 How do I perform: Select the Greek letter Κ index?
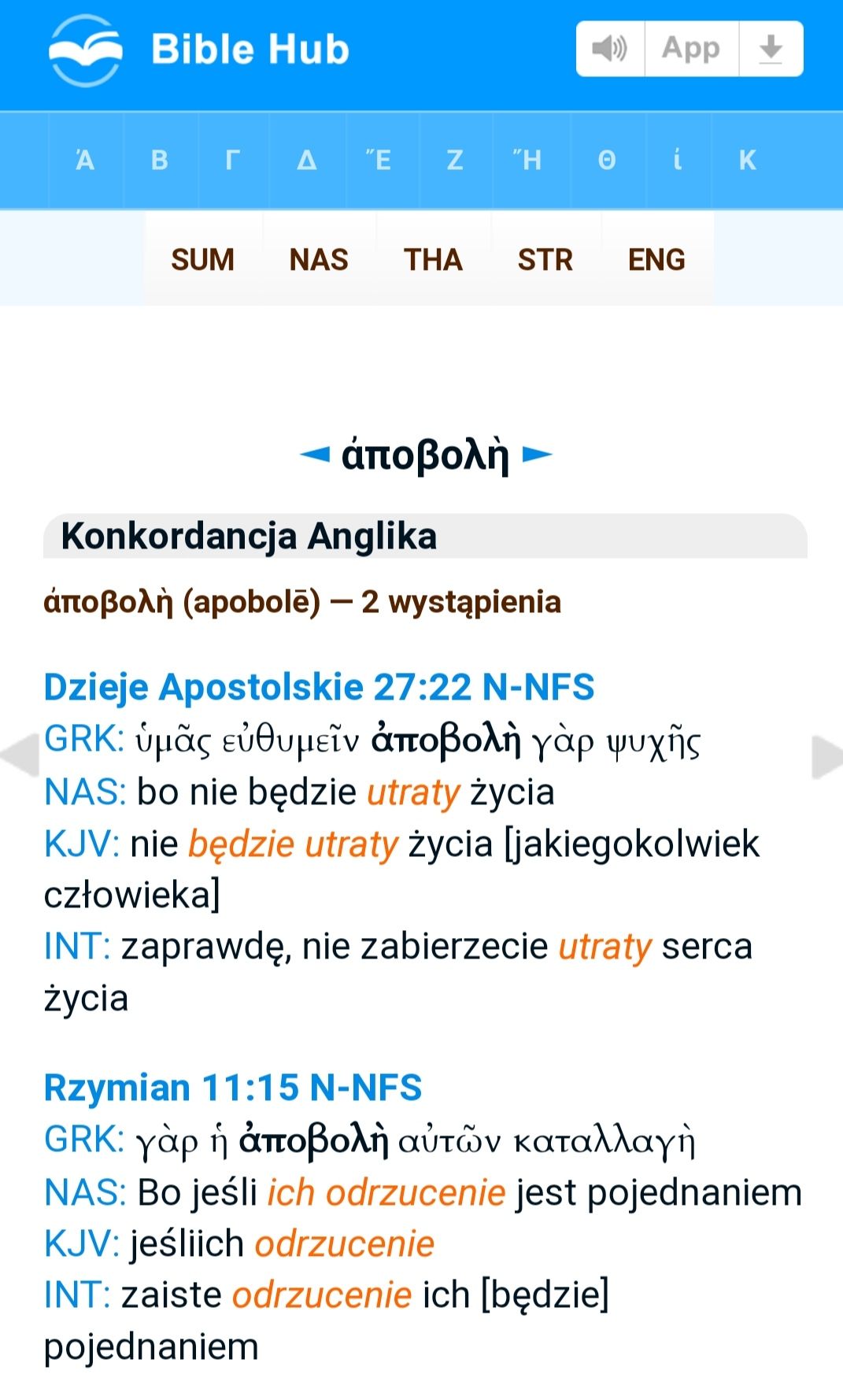pos(747,161)
